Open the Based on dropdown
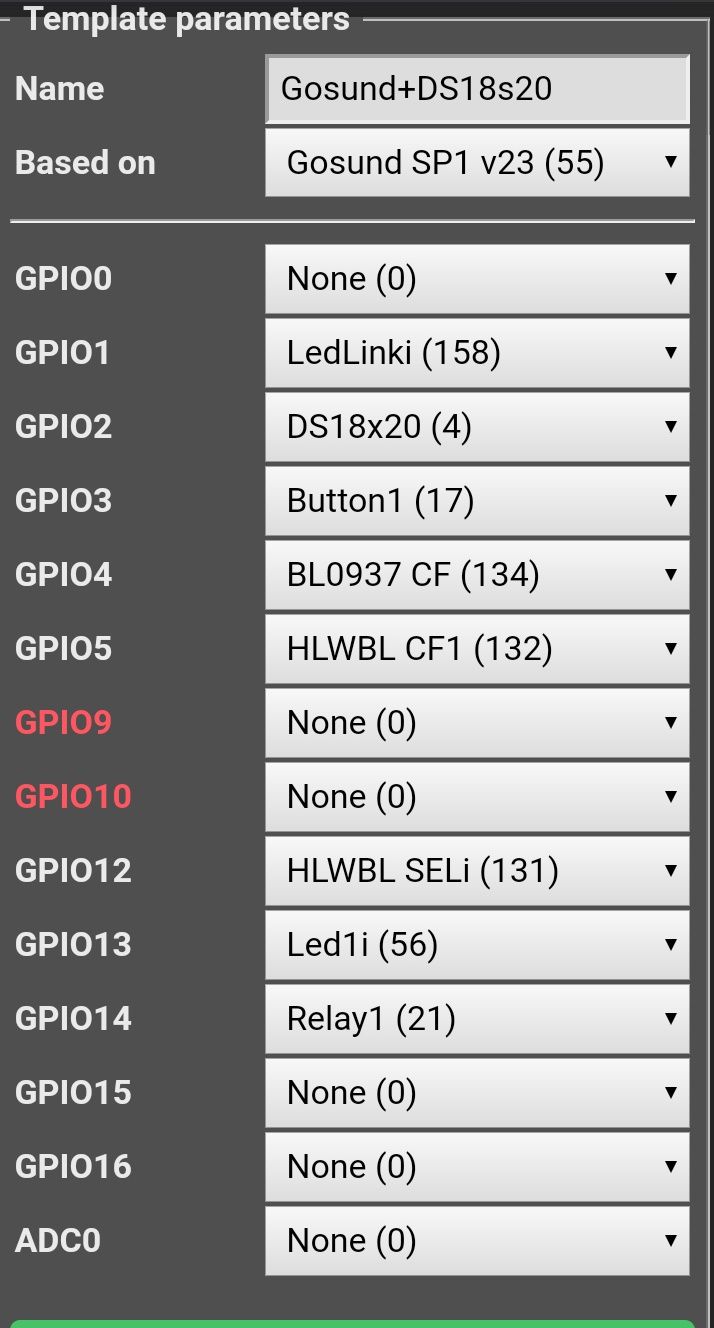 point(477,162)
